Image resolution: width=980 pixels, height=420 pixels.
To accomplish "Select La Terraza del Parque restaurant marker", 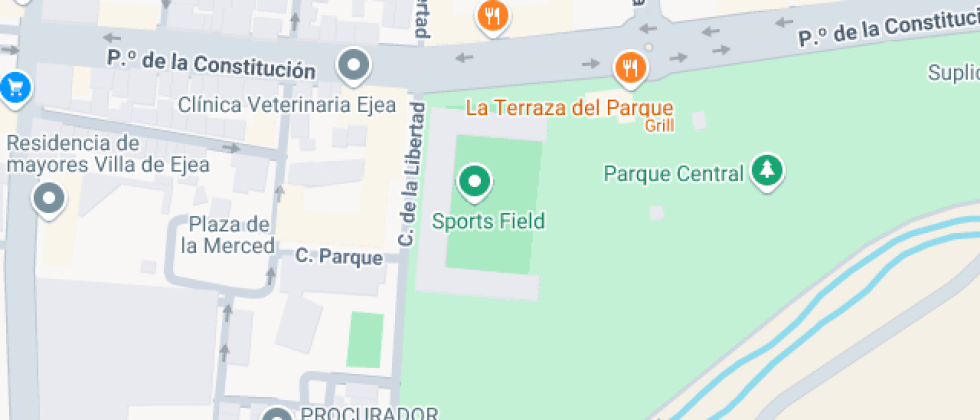I will tap(629, 68).
